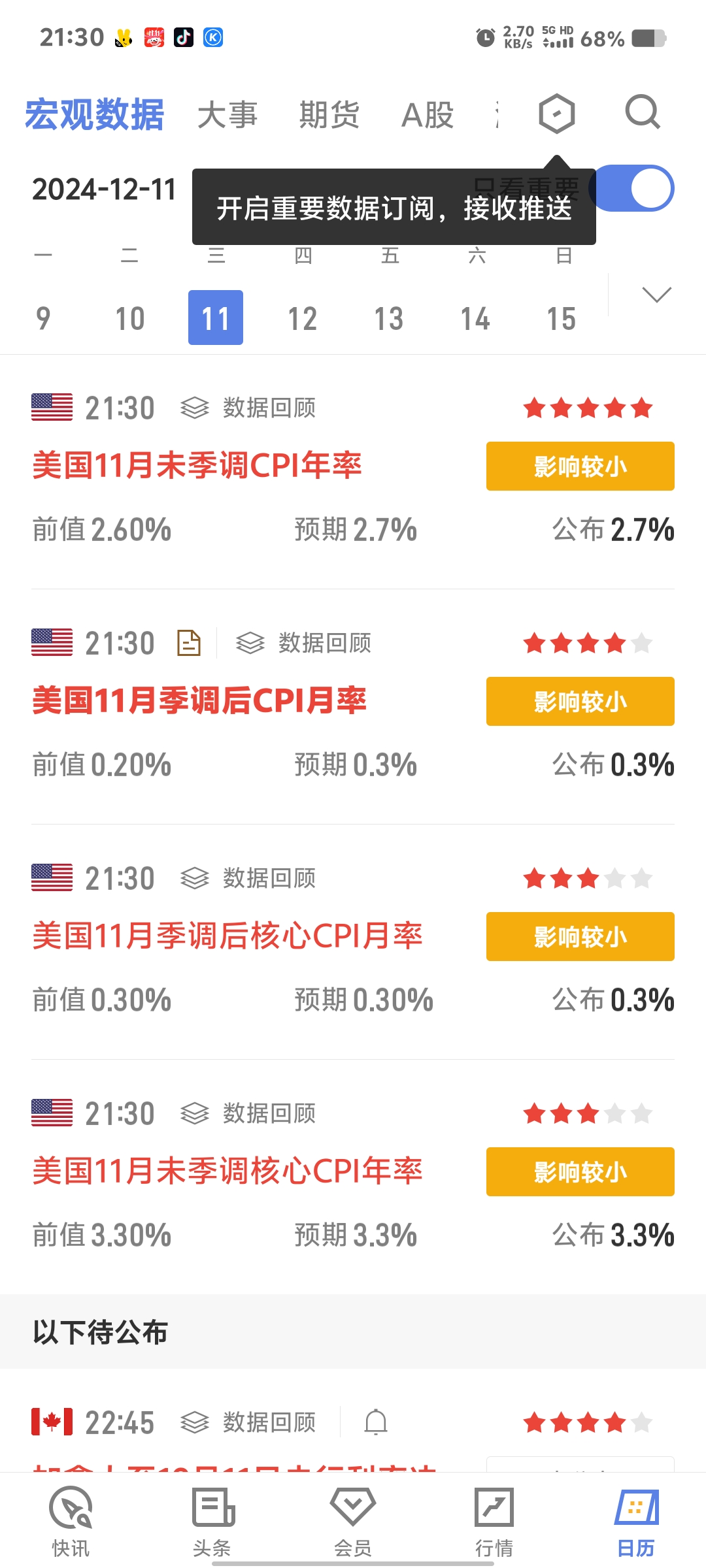Switch to the 大事 tab
Image resolution: width=706 pixels, height=1568 pixels.
[227, 115]
